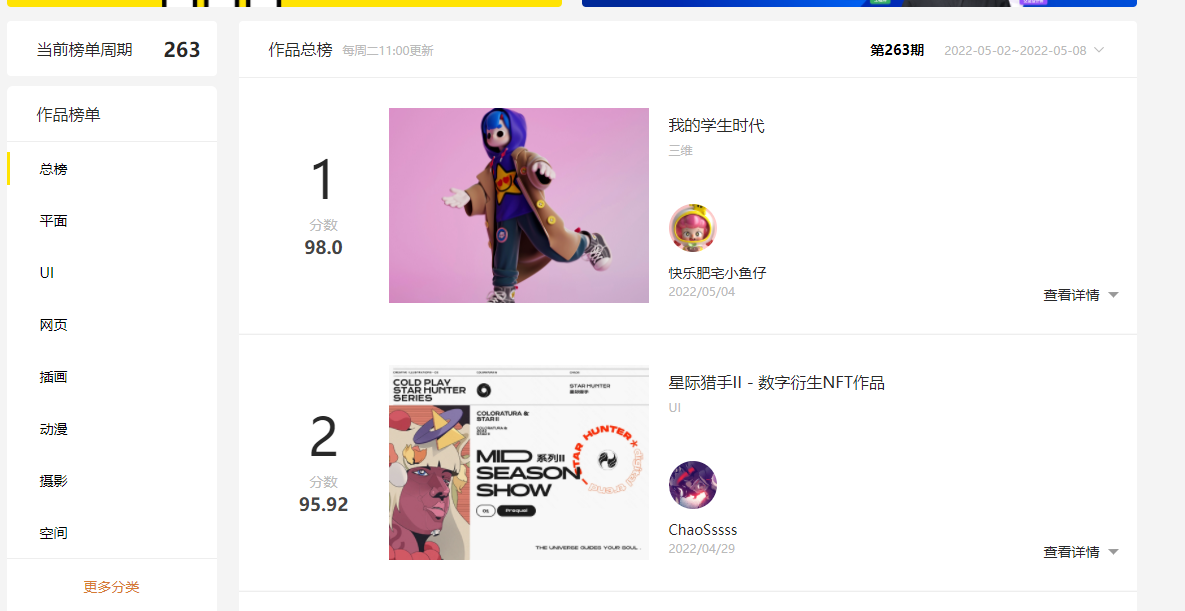The height and width of the screenshot is (611, 1185).
Task: Open the ranking period date dropdown
Action: 1024,50
